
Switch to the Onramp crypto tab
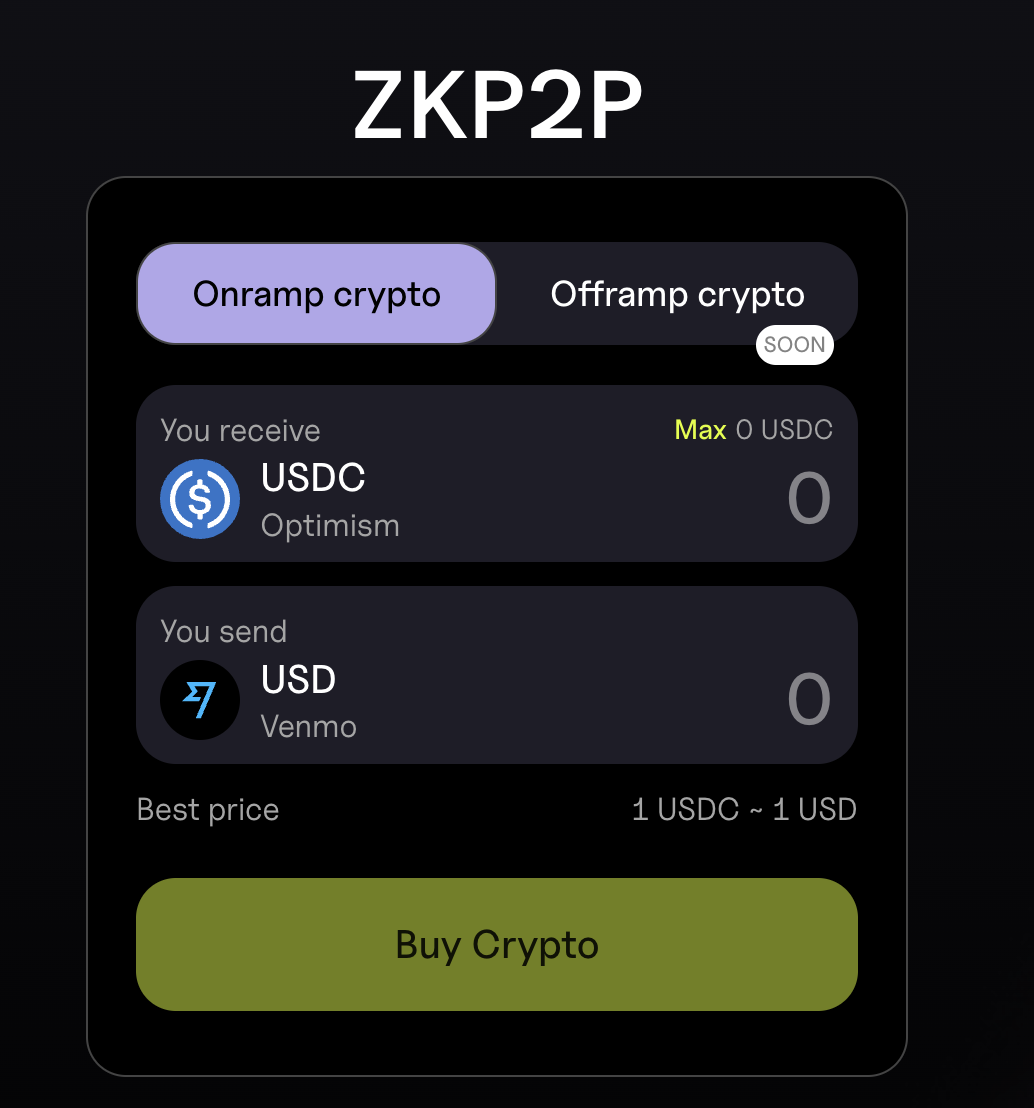316,294
